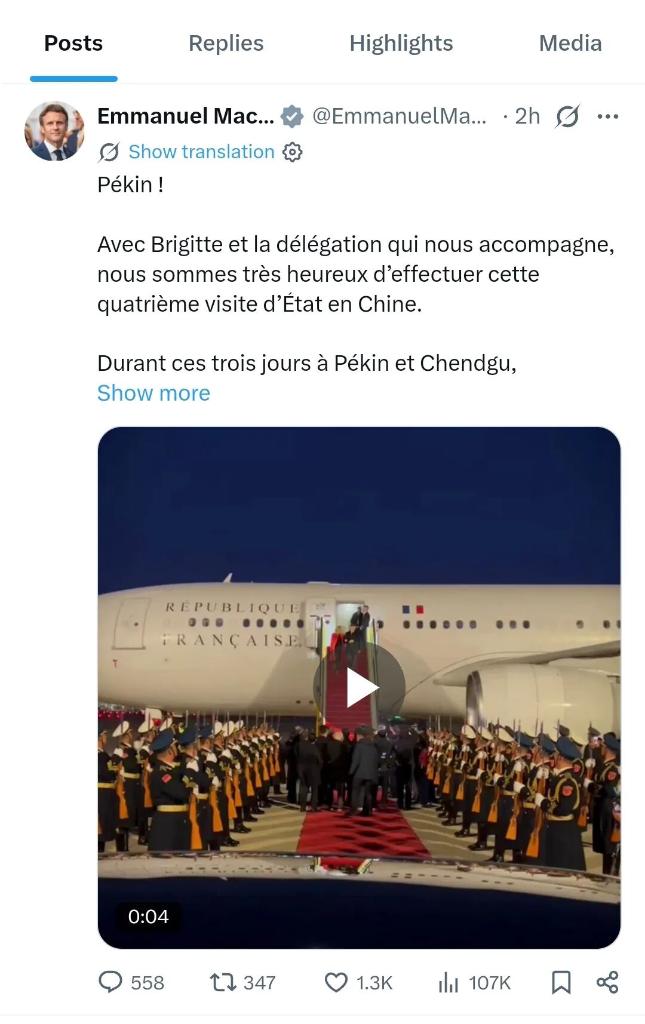
Task: Switch to the Highlights tab
Action: click(x=400, y=43)
